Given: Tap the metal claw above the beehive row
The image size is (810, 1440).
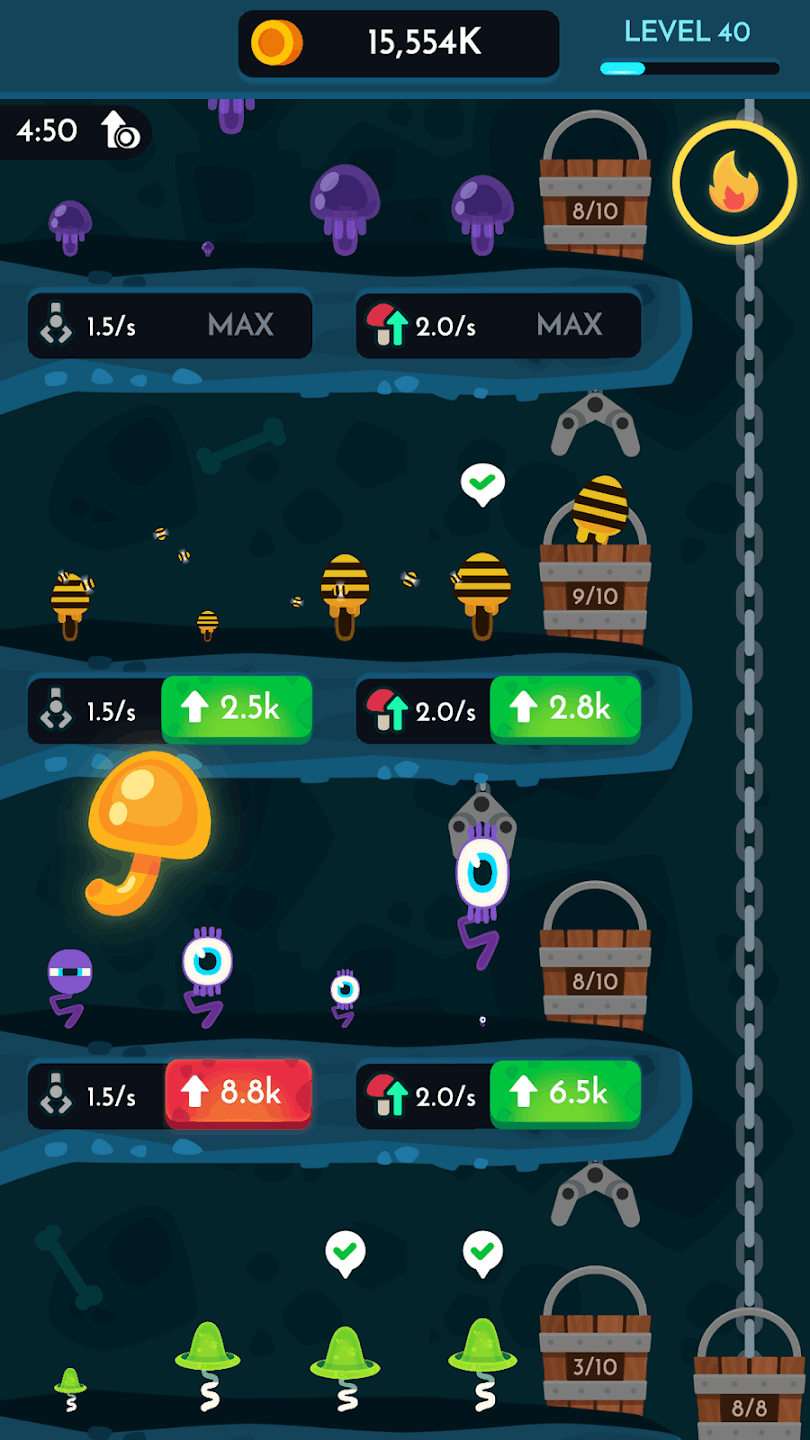Looking at the screenshot, I should 597,421.
